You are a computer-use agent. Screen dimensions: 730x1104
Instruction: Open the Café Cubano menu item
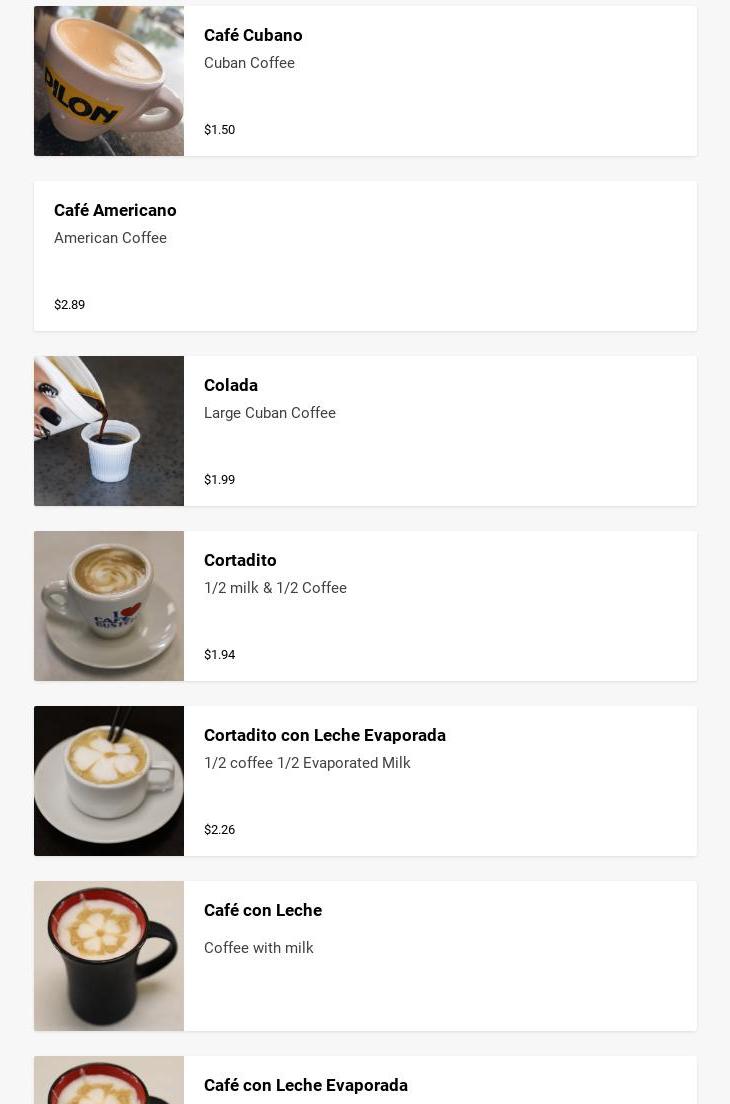[x=365, y=81]
